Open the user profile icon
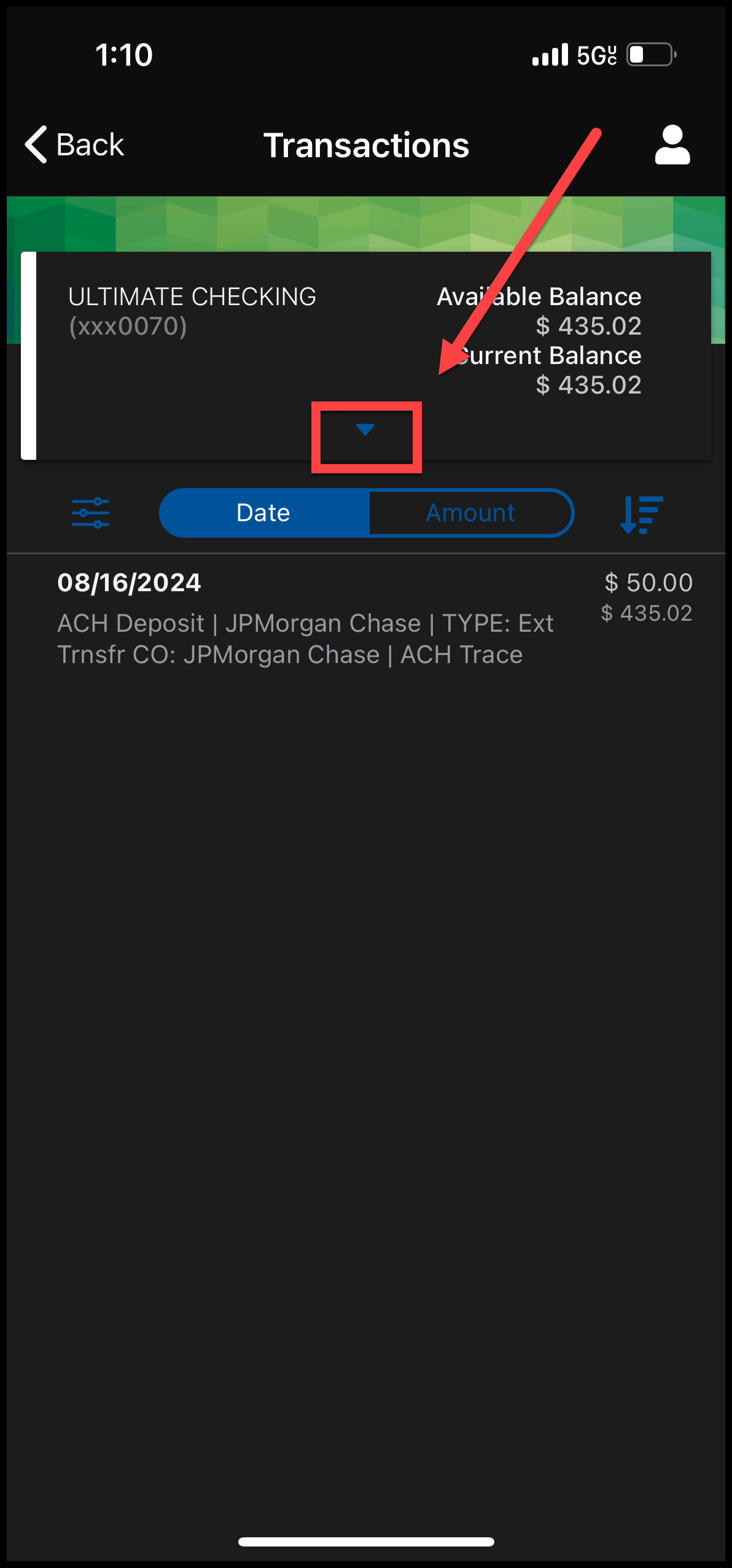 coord(672,145)
